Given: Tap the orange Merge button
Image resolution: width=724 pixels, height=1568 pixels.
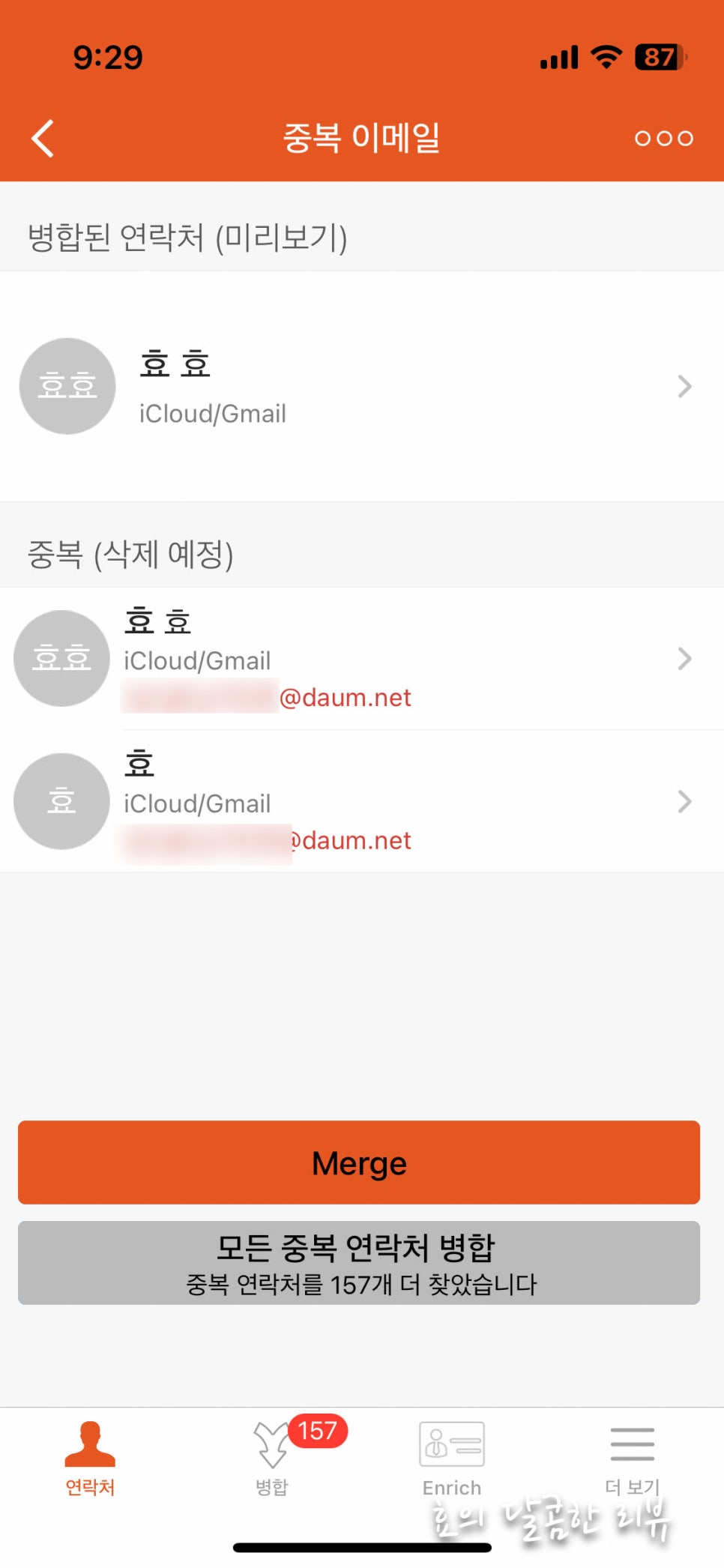Looking at the screenshot, I should (x=359, y=1163).
